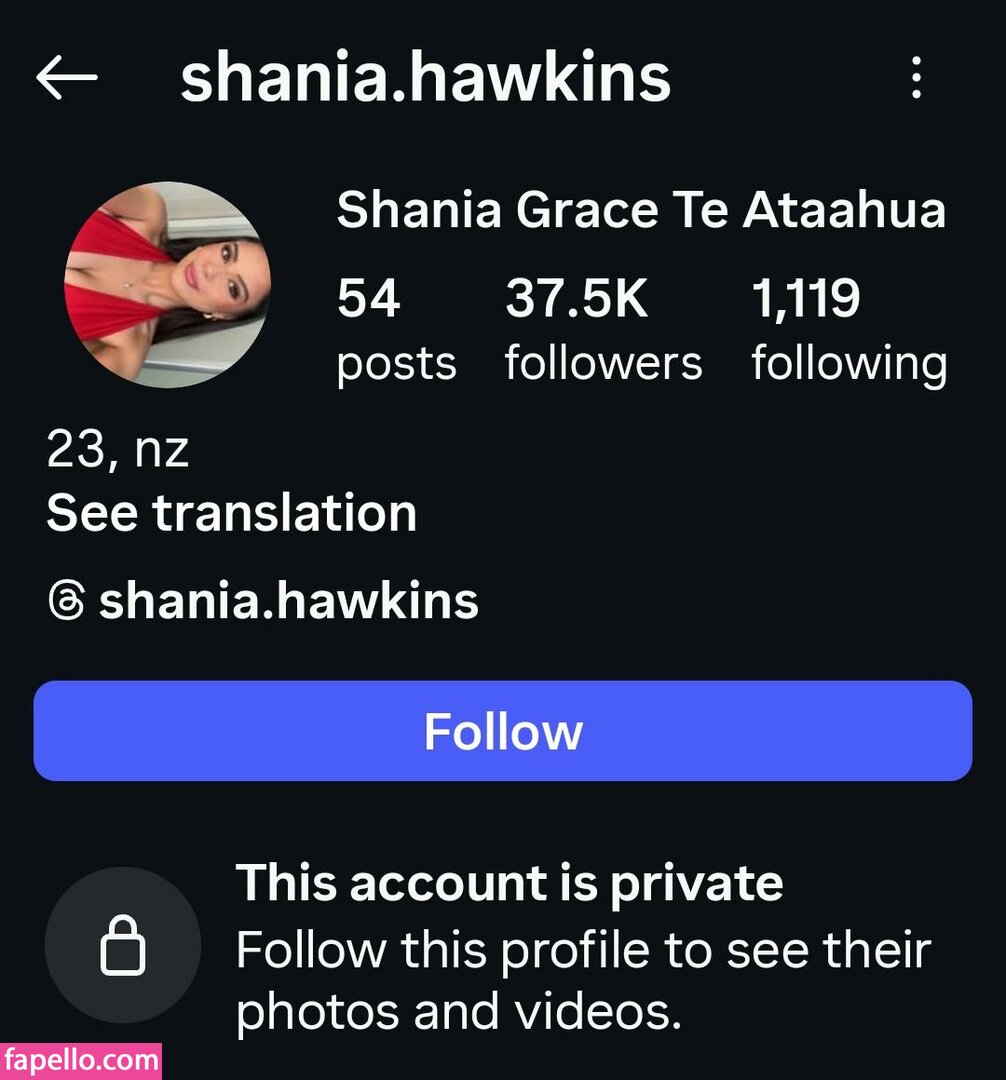Go back using the arrow icon

pyautogui.click(x=67, y=78)
